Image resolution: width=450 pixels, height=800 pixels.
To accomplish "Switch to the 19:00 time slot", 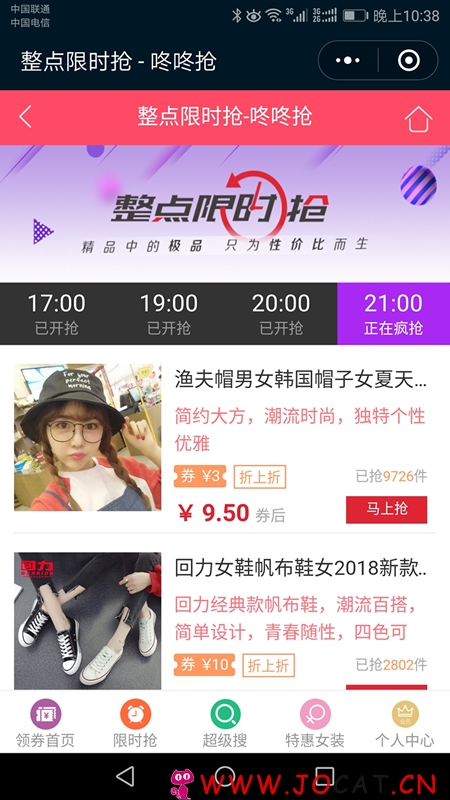I will click(x=169, y=314).
